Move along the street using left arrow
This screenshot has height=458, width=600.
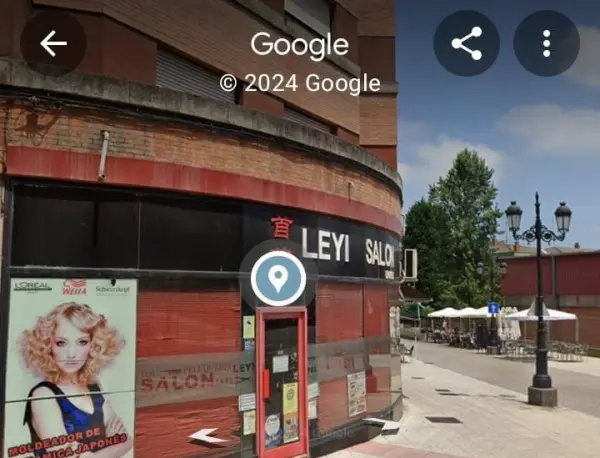pos(208,436)
